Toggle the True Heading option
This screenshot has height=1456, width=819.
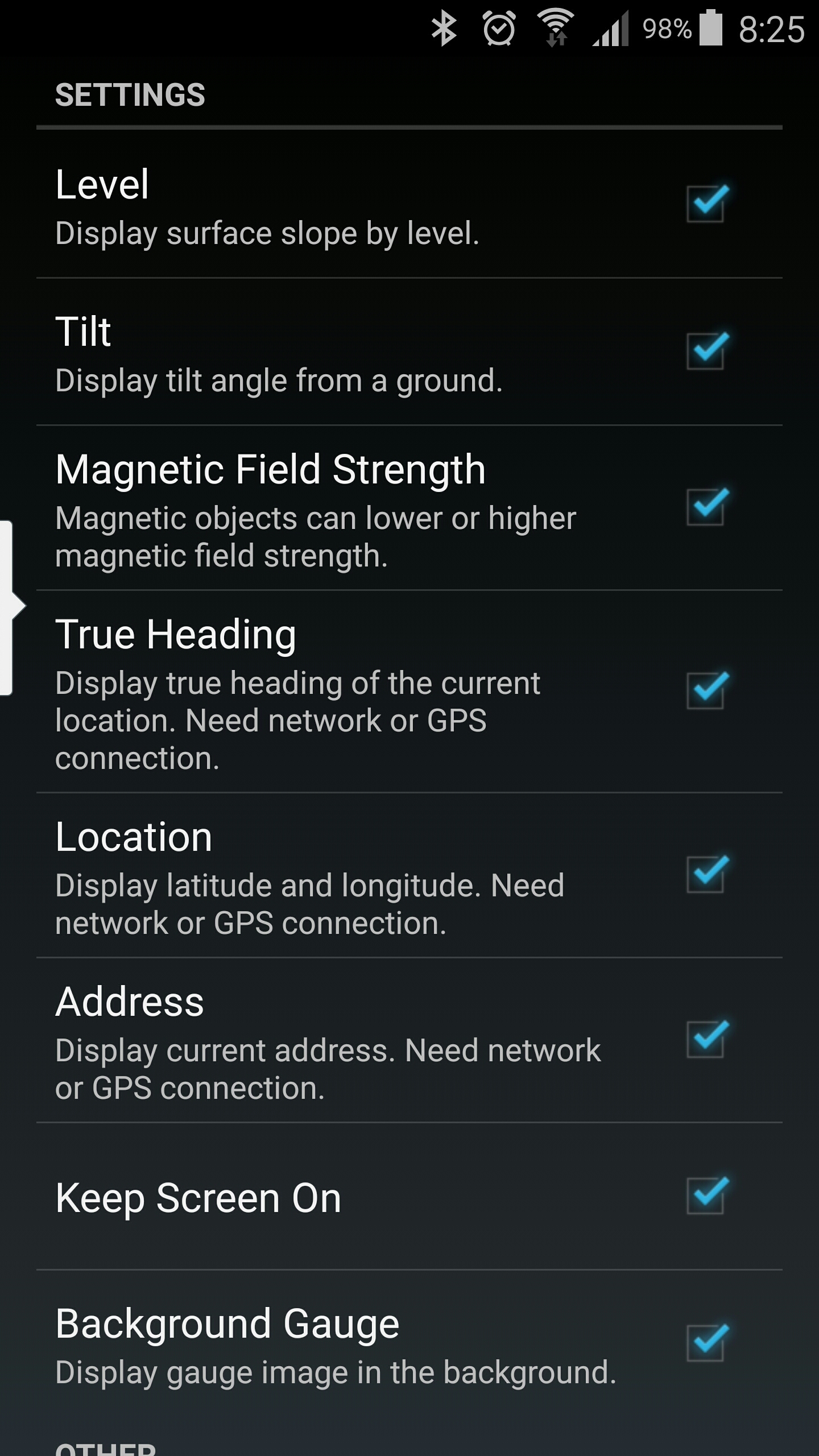pos(705,690)
